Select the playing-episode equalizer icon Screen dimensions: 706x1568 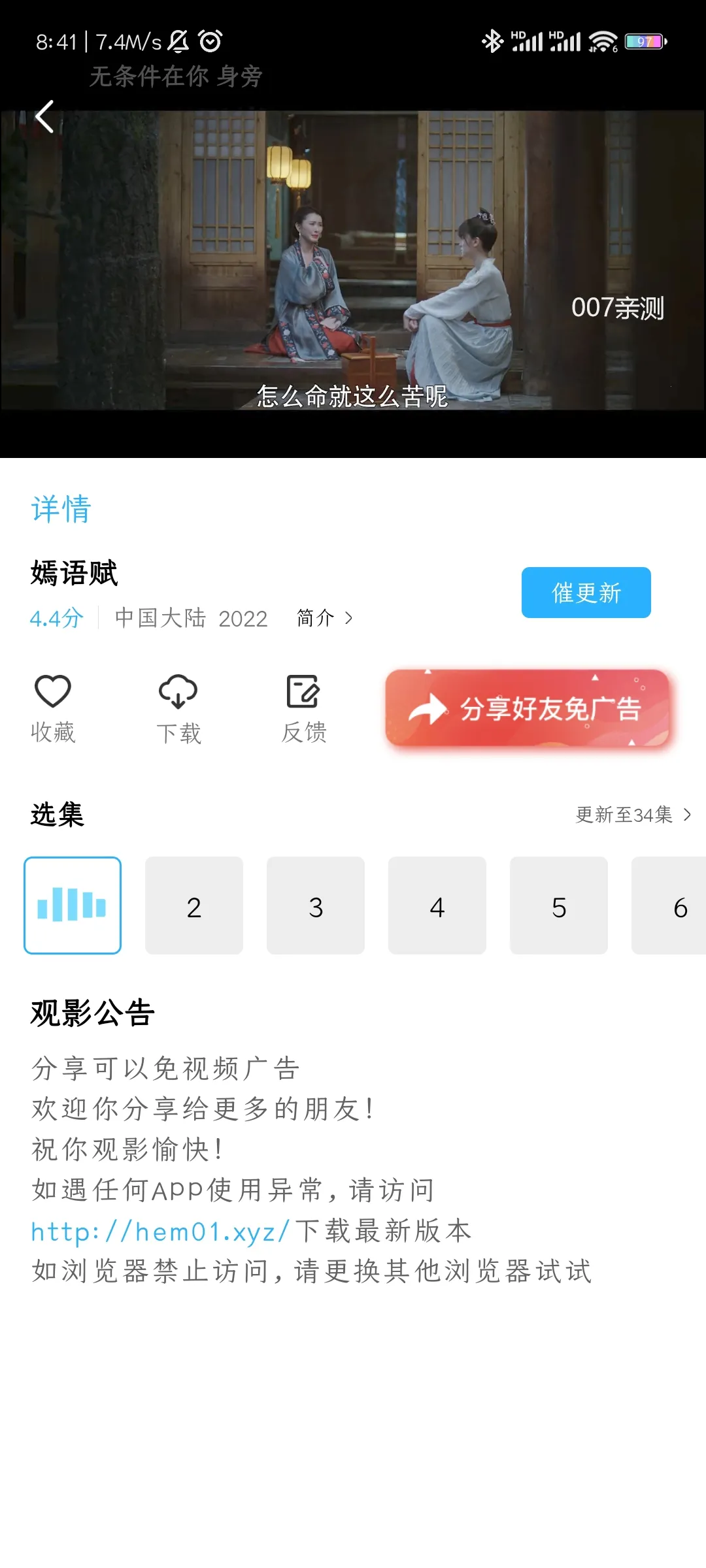[x=72, y=906]
